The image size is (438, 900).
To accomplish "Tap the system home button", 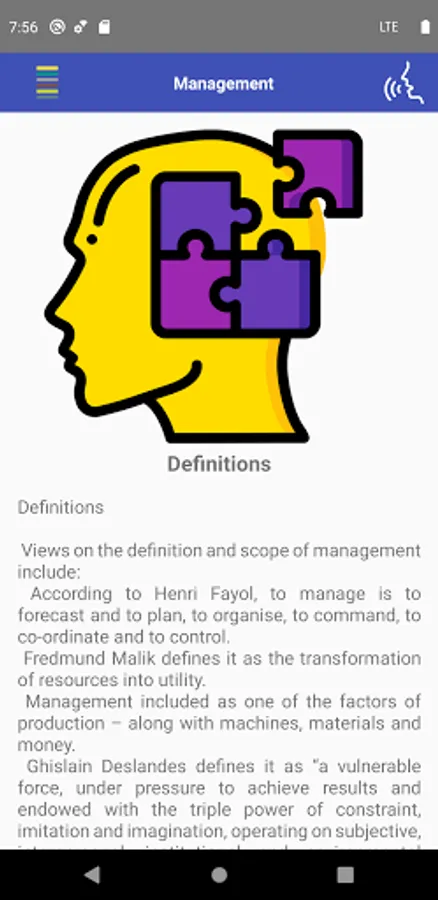I will click(219, 874).
